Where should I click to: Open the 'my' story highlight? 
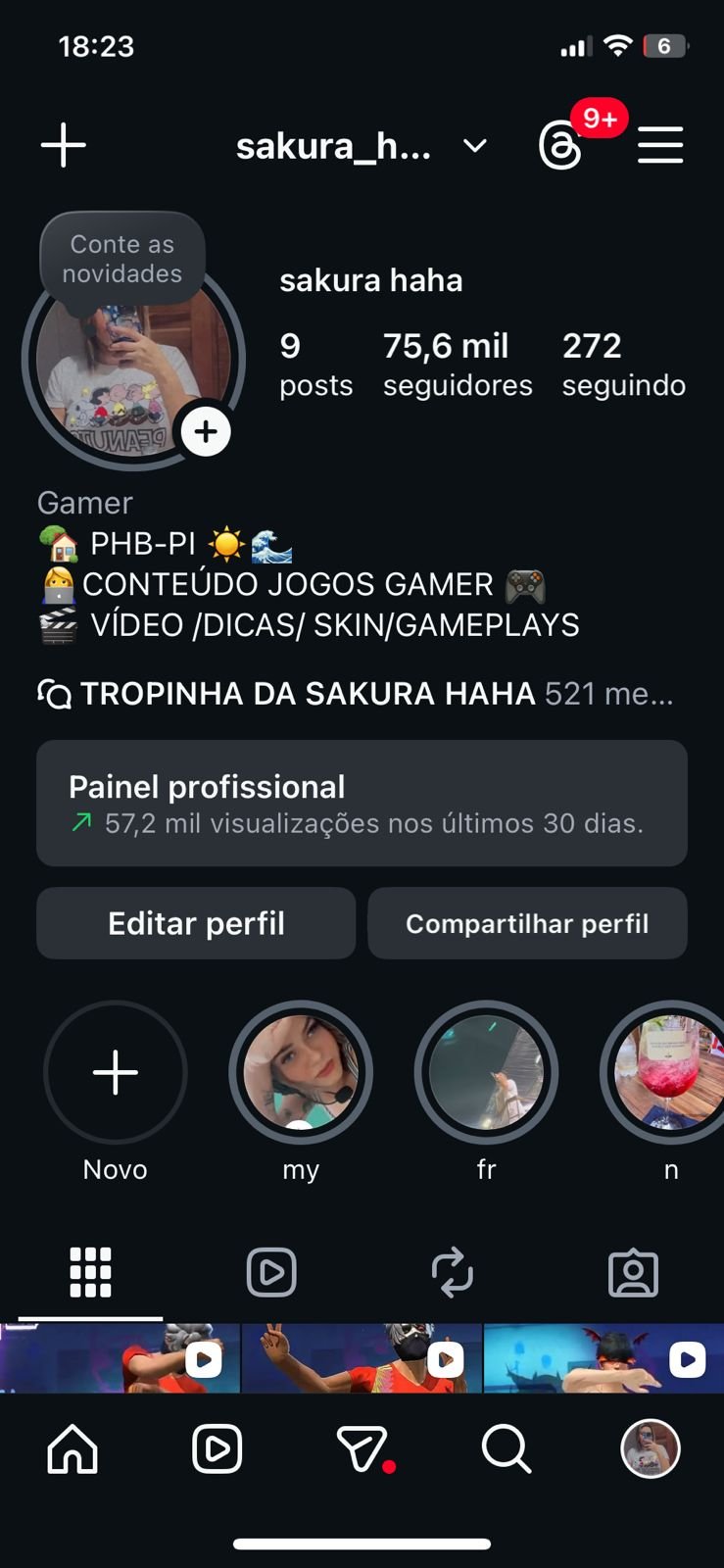[x=301, y=1072]
